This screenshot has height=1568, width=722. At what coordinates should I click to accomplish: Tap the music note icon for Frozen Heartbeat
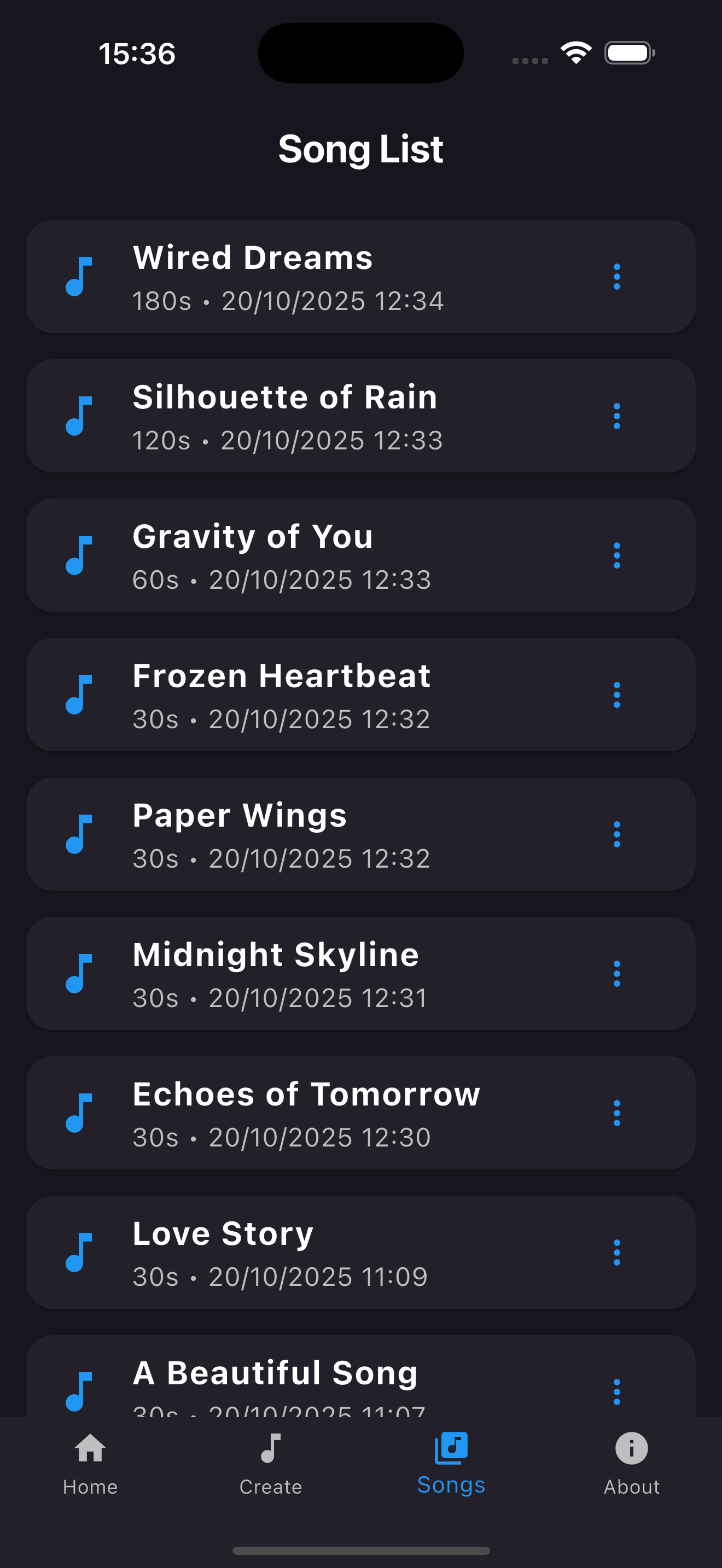80,694
